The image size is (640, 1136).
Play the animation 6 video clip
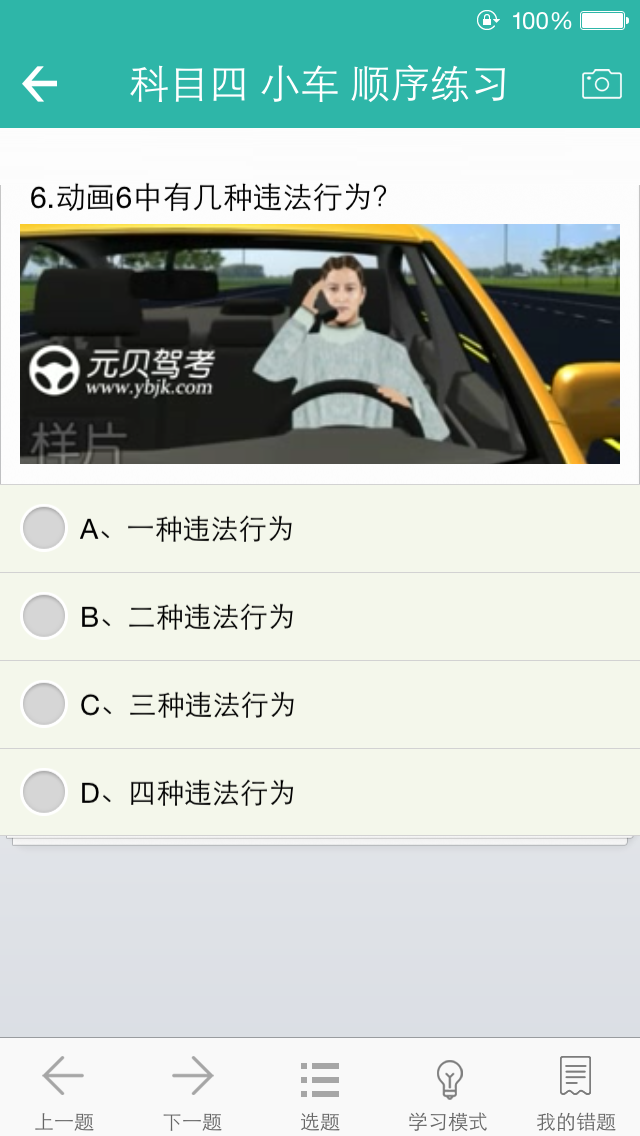point(320,344)
